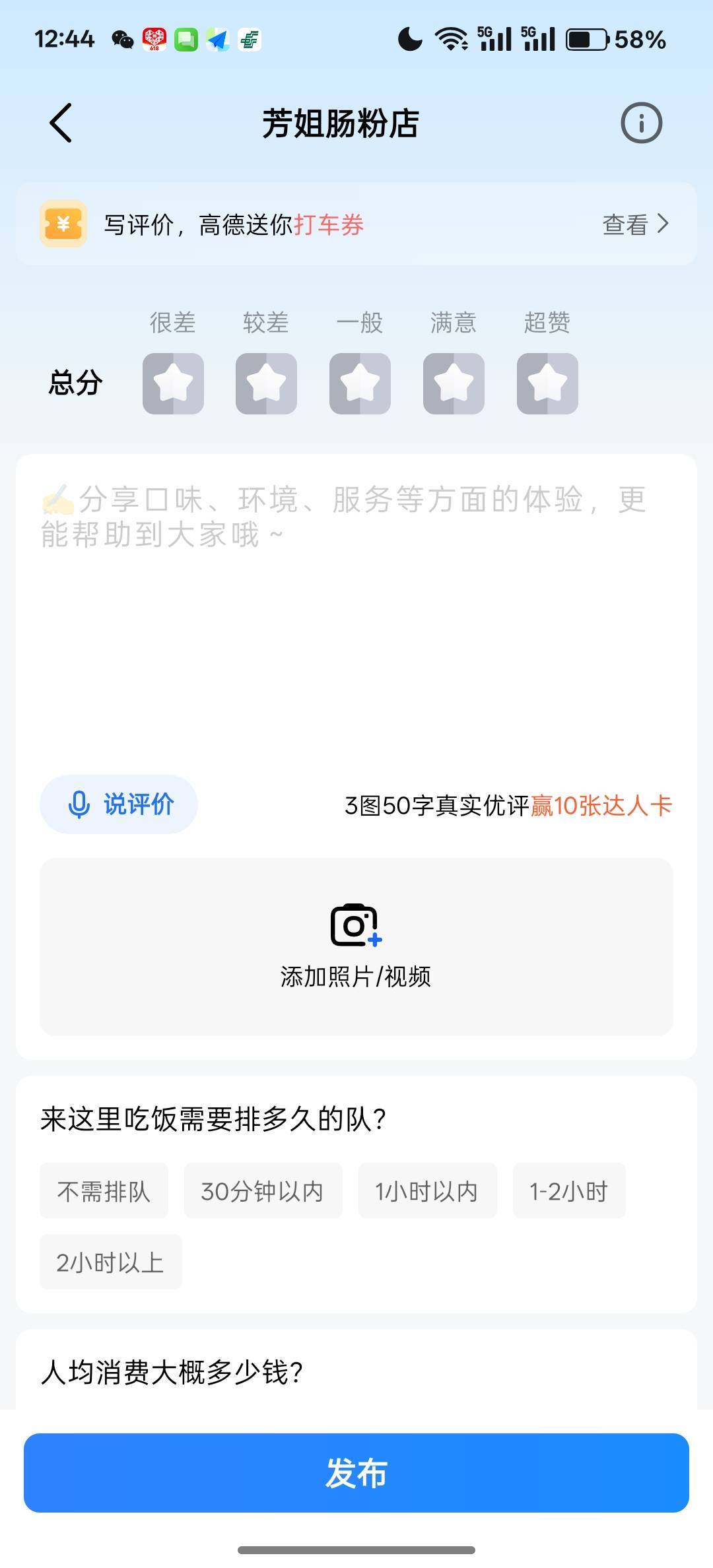Open the info icon in header
The image size is (713, 1568).
[x=641, y=123]
